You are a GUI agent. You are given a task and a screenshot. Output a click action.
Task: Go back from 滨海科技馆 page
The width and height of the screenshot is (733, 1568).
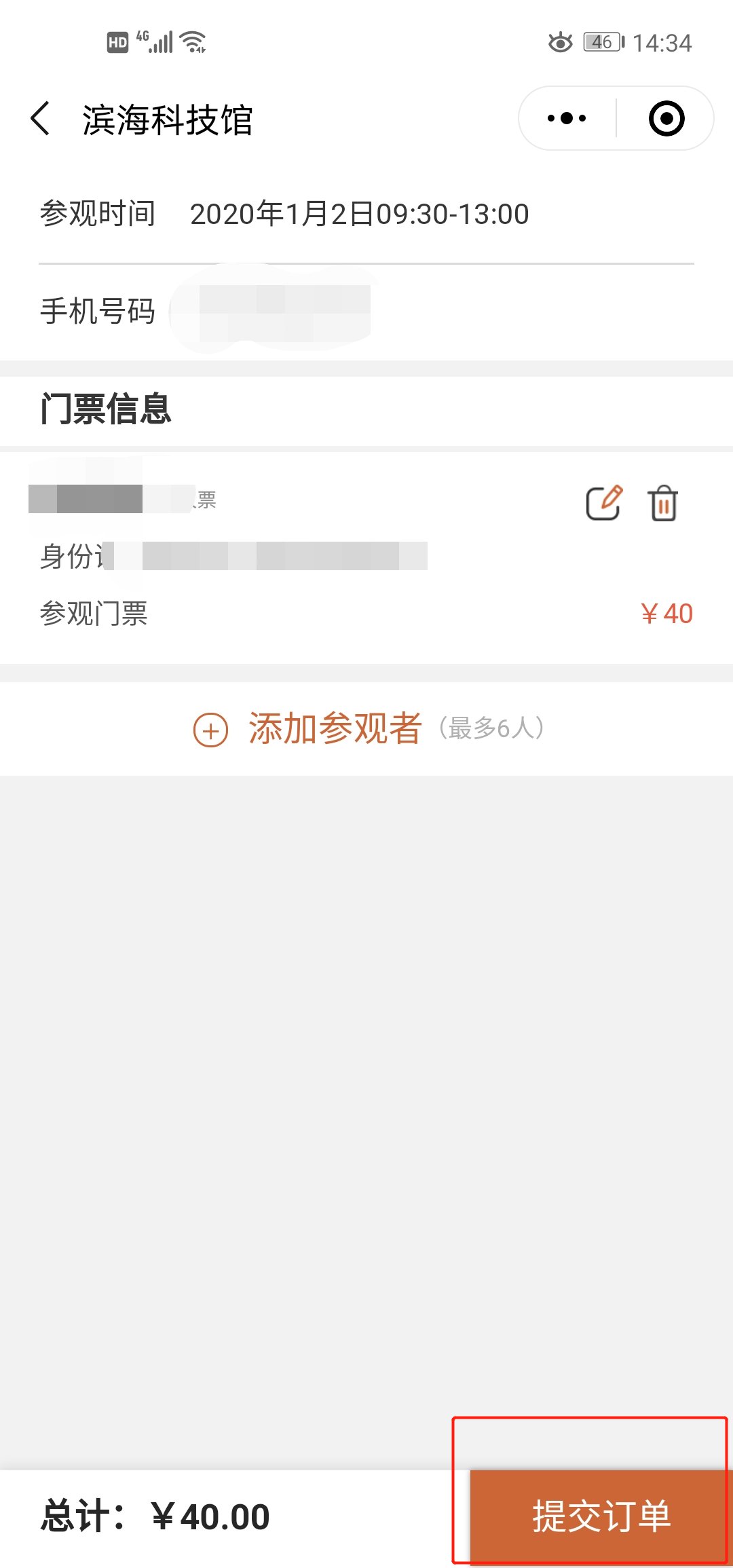[x=41, y=119]
